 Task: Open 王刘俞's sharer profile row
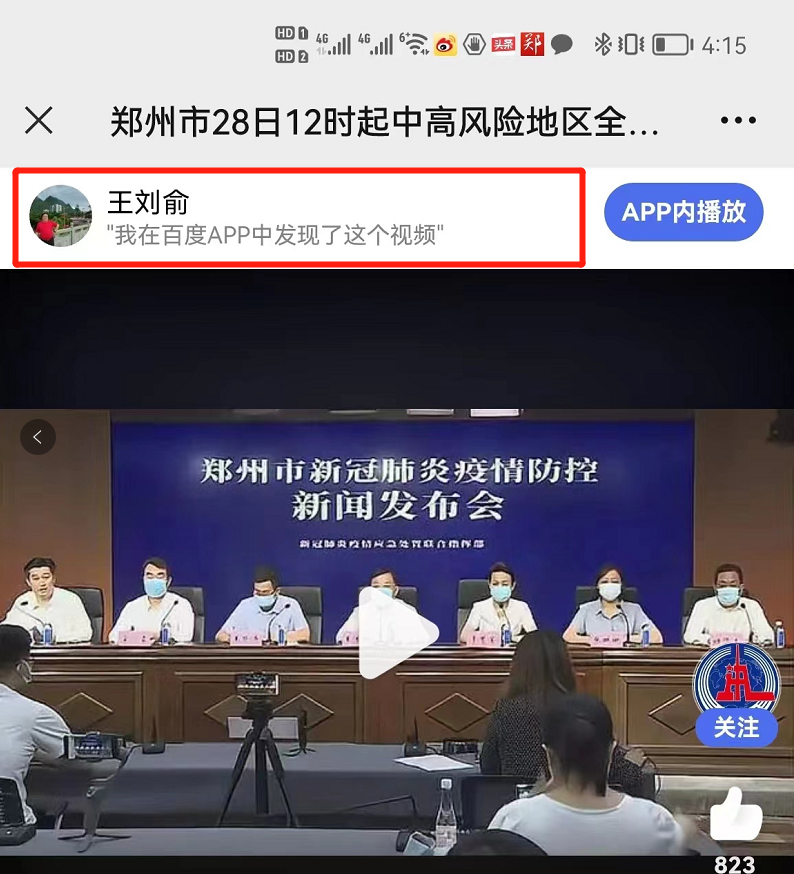click(x=298, y=217)
